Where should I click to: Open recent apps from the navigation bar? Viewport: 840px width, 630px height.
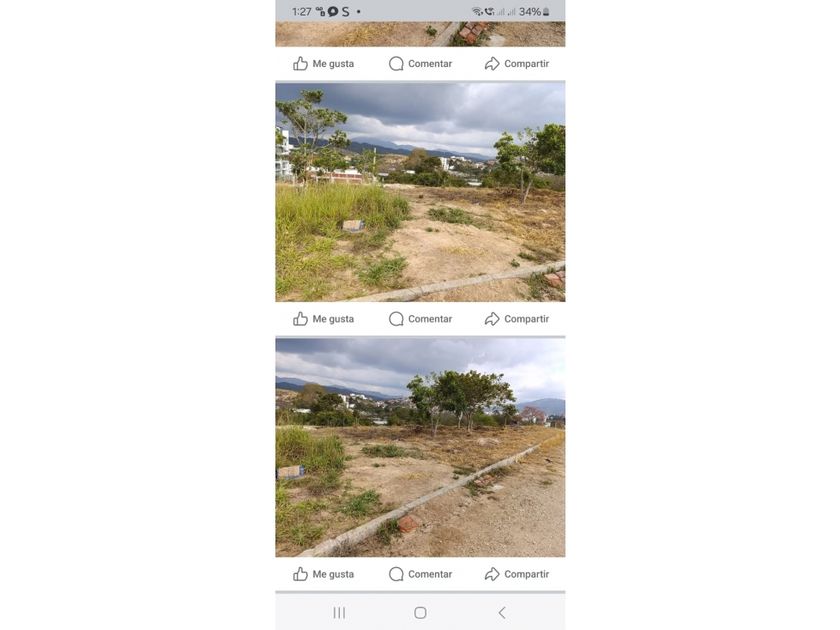tap(339, 613)
